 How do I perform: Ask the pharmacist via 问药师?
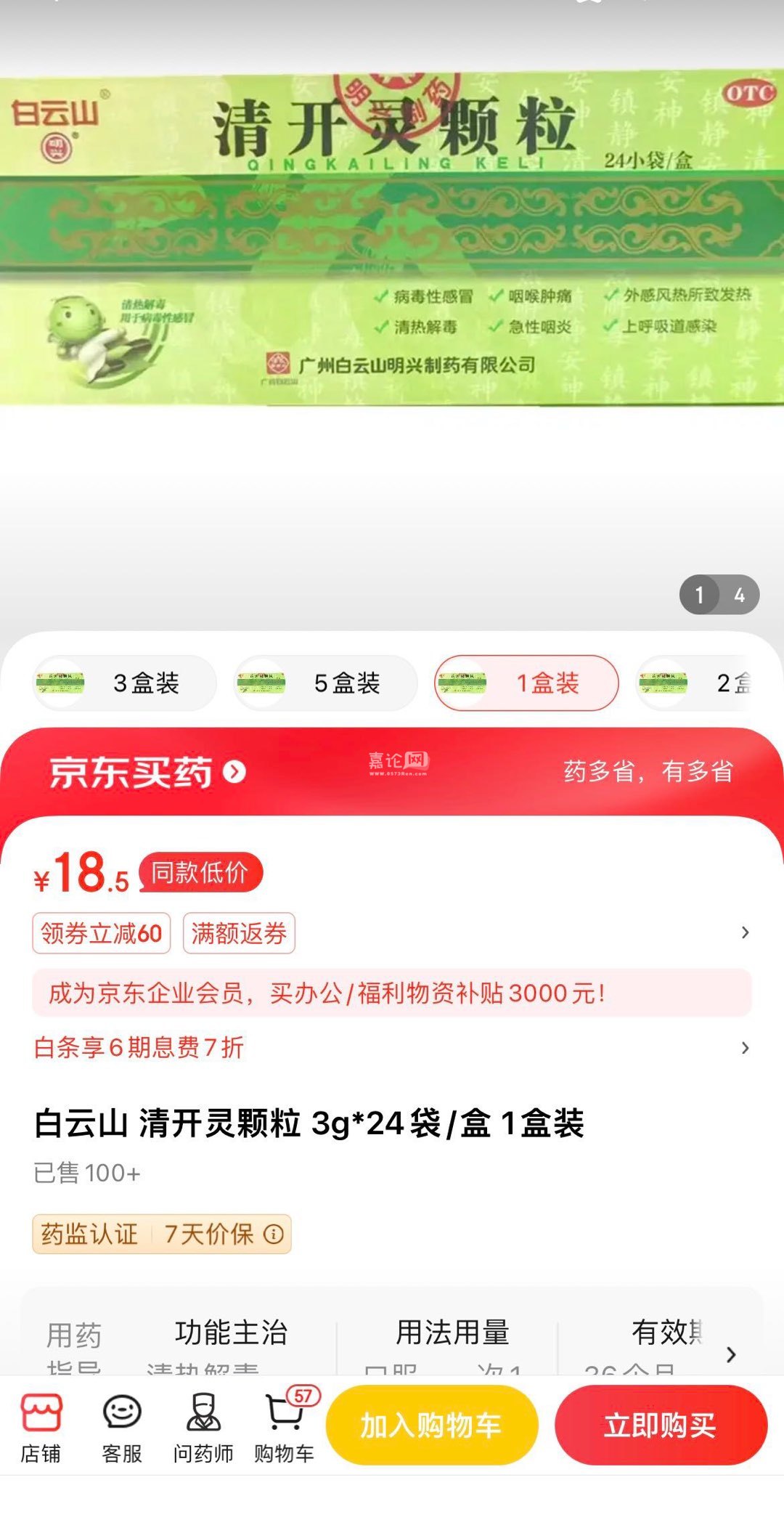coord(203,1427)
